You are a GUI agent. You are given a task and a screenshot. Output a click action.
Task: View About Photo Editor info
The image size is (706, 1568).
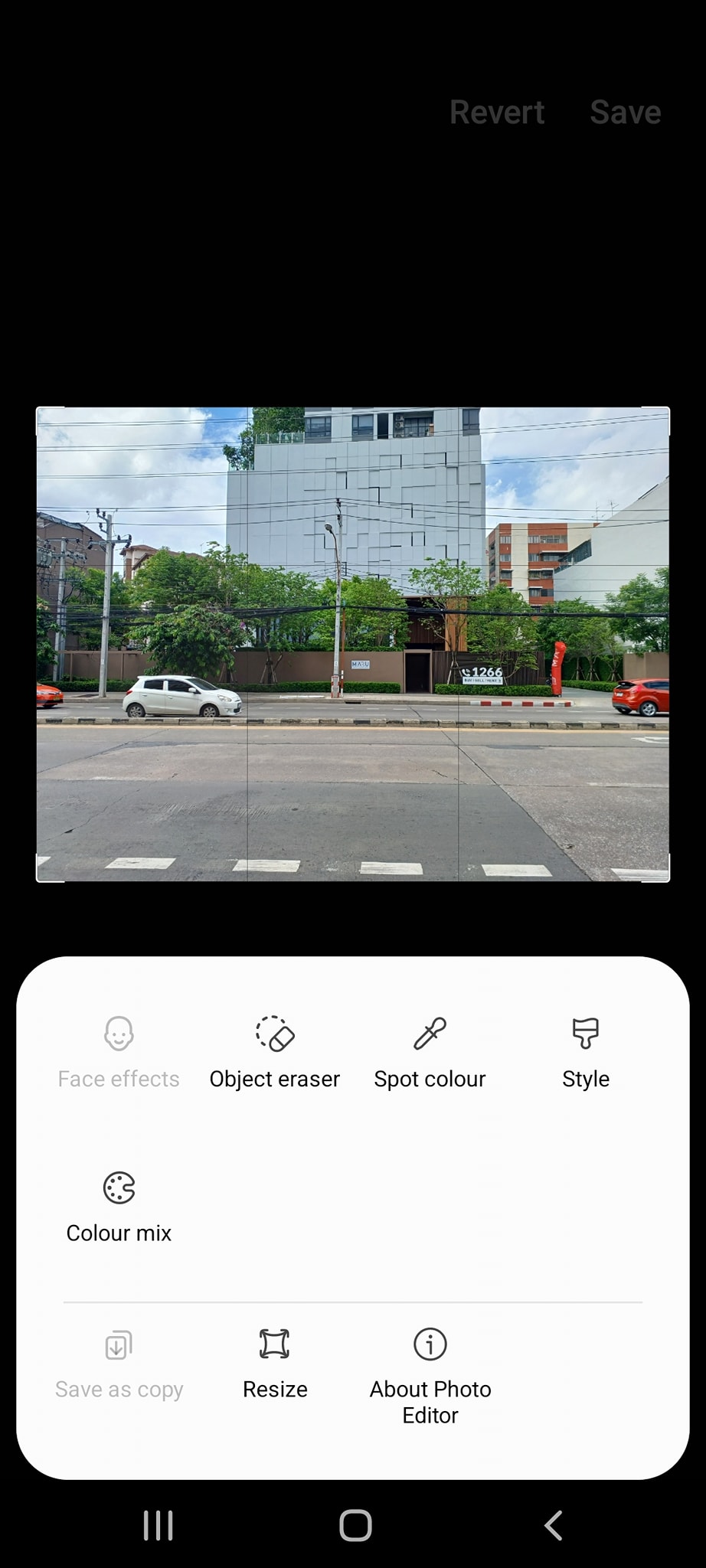point(430,1374)
